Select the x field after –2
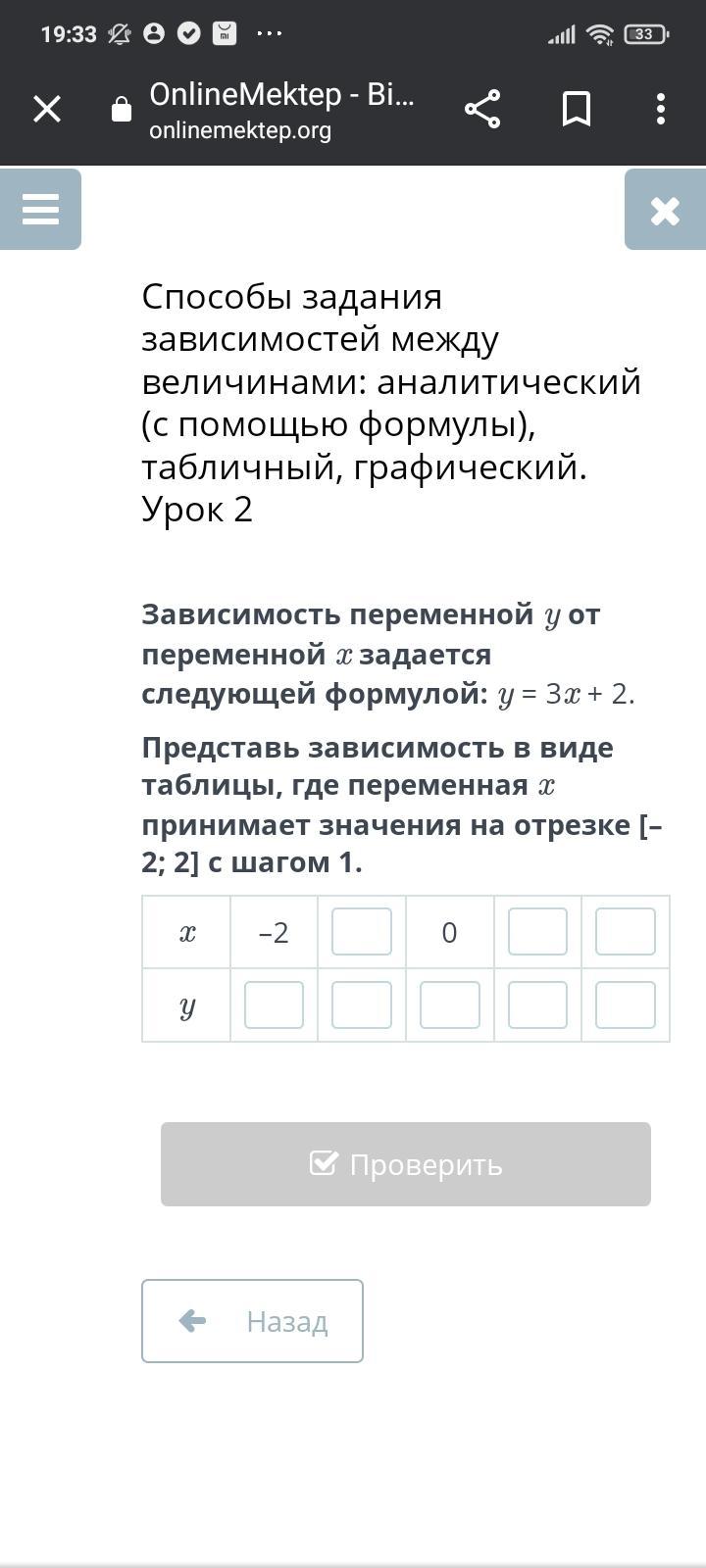 [362, 932]
